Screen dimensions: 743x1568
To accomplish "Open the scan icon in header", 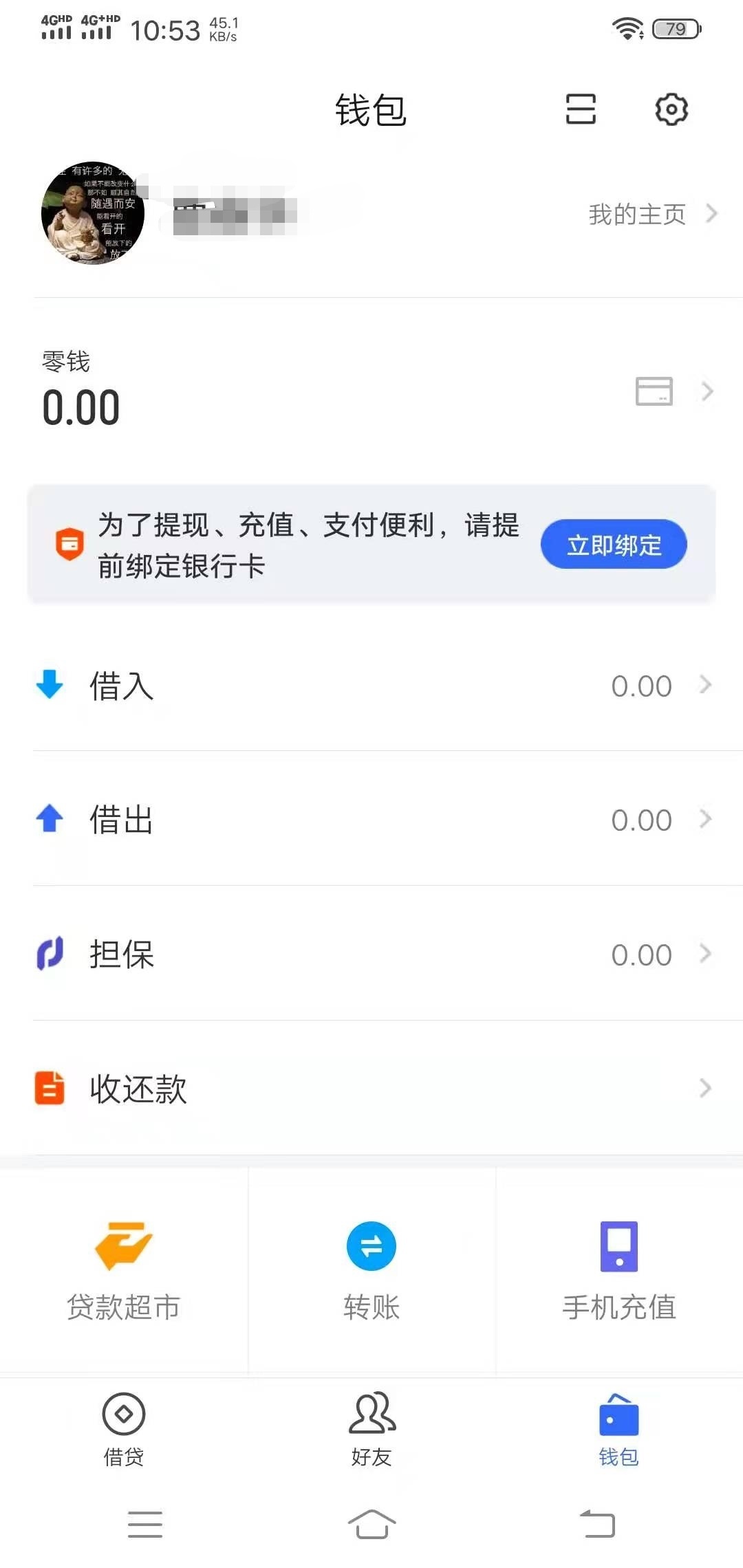I will (x=581, y=109).
